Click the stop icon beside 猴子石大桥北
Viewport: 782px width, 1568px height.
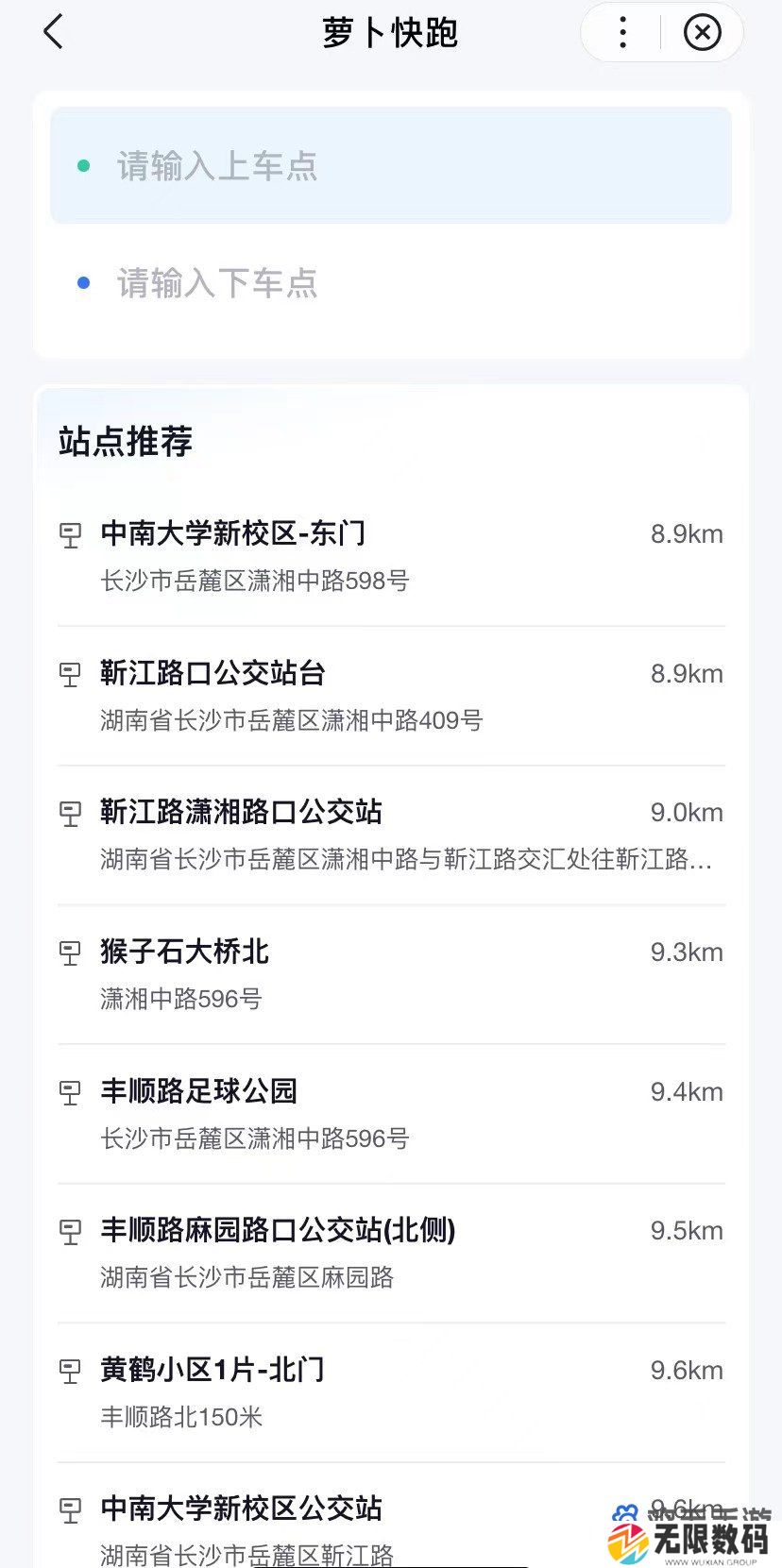70,953
